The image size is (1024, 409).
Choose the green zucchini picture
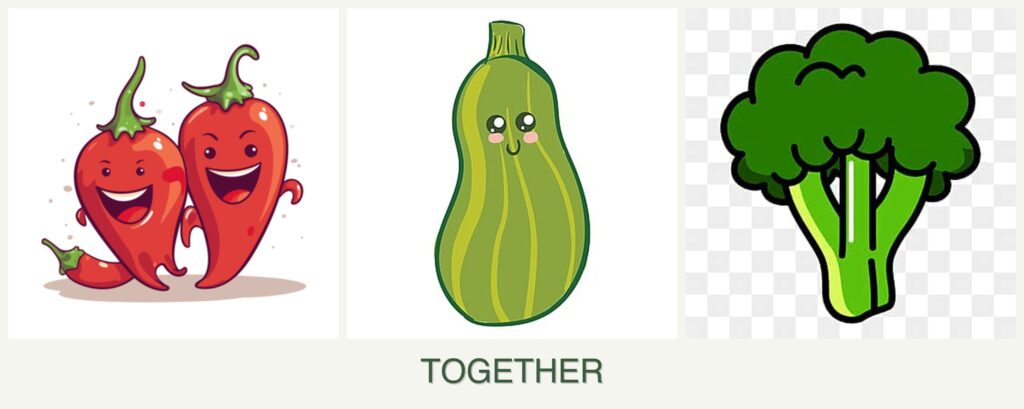coord(511,175)
